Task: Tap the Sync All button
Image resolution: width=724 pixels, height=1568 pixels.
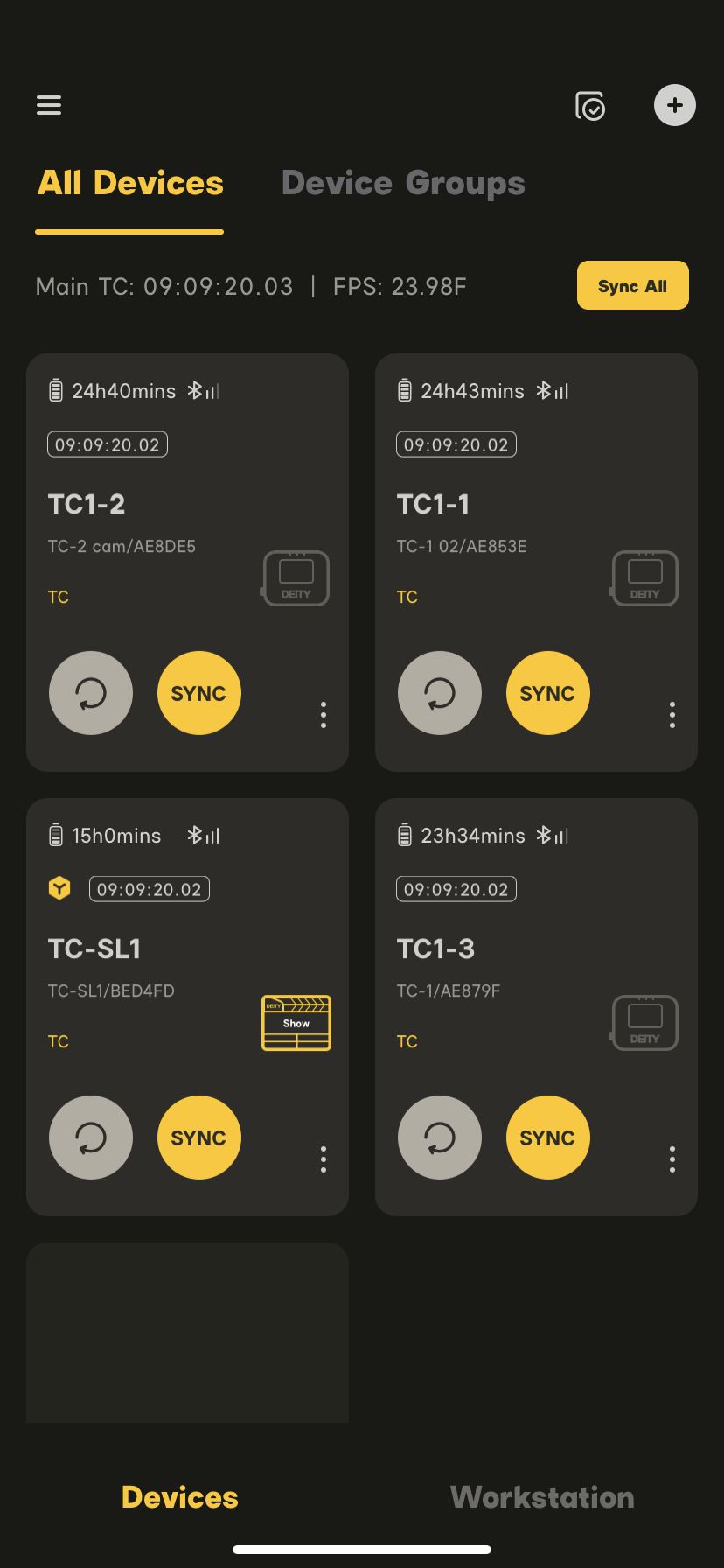Action: click(x=632, y=286)
